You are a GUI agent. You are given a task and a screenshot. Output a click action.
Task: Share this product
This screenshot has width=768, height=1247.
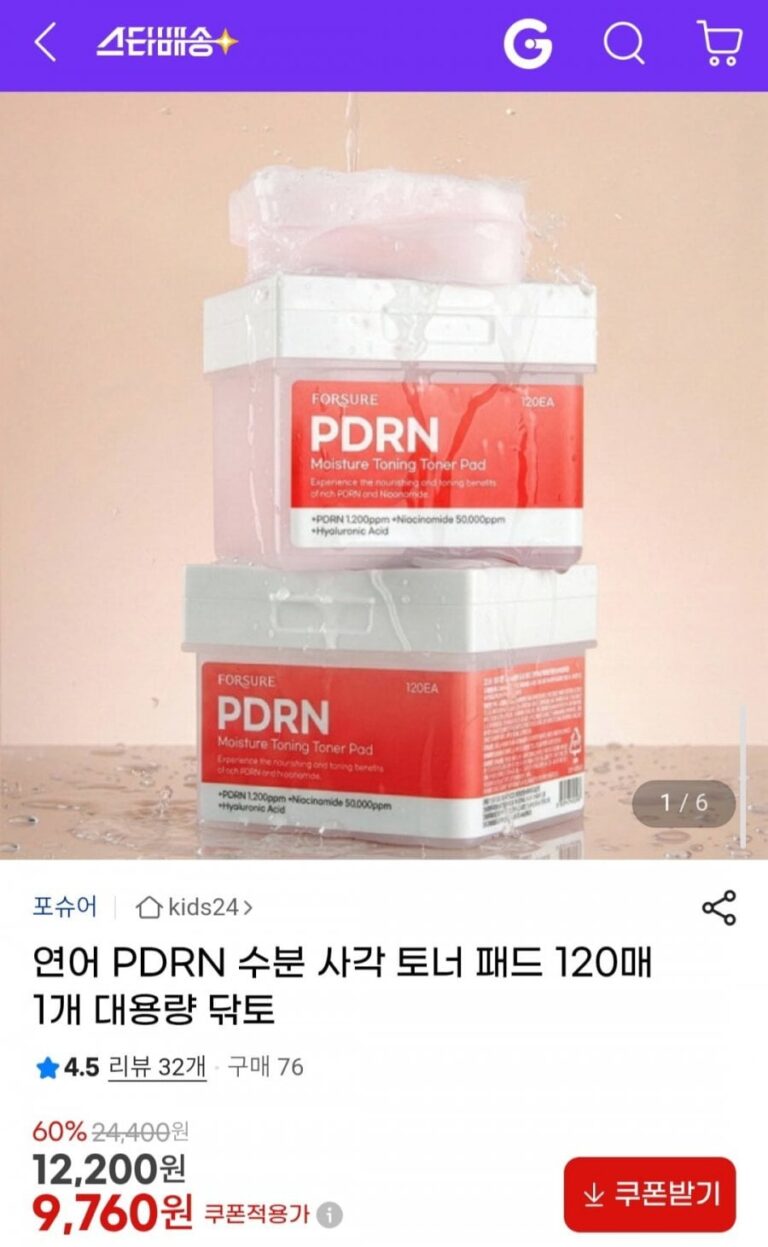[719, 907]
